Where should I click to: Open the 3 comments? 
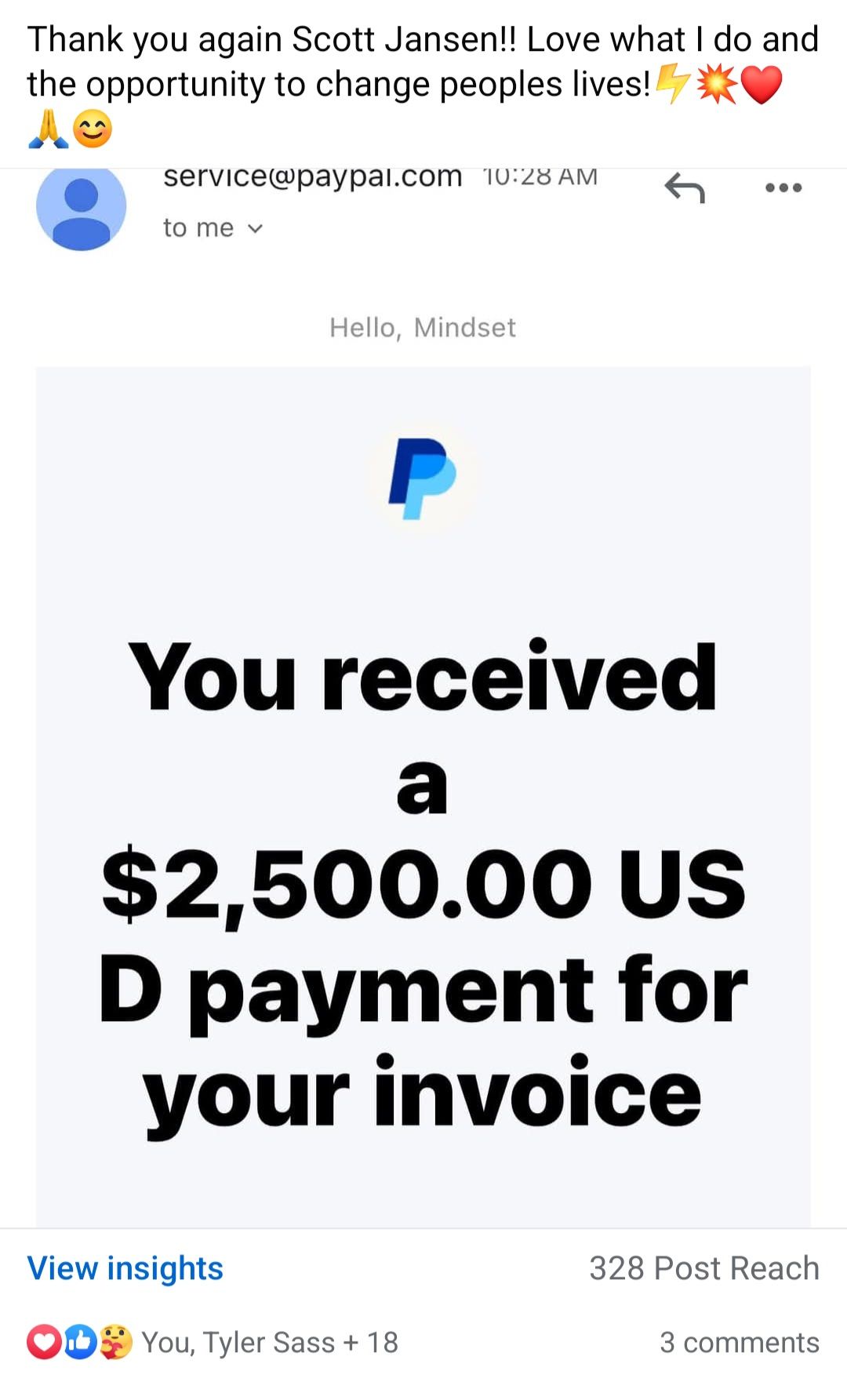[739, 1342]
